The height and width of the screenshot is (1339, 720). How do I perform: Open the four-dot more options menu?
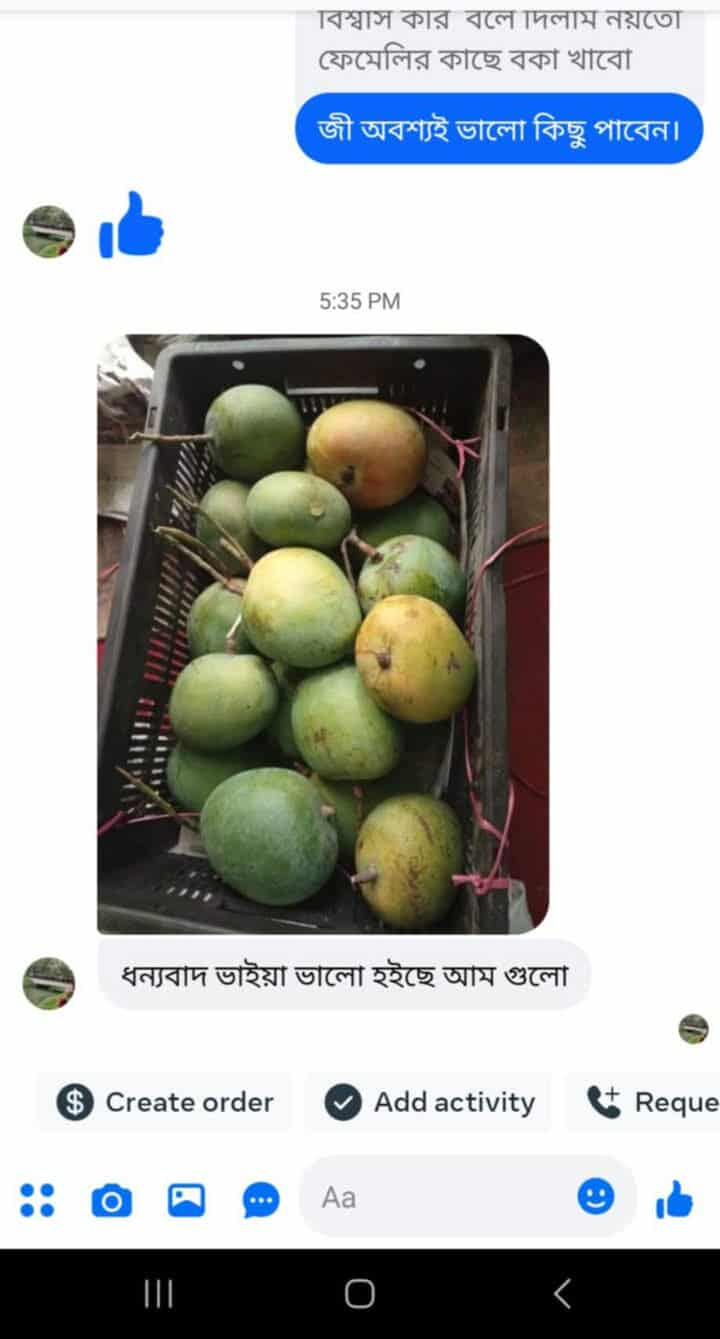[x=38, y=1199]
